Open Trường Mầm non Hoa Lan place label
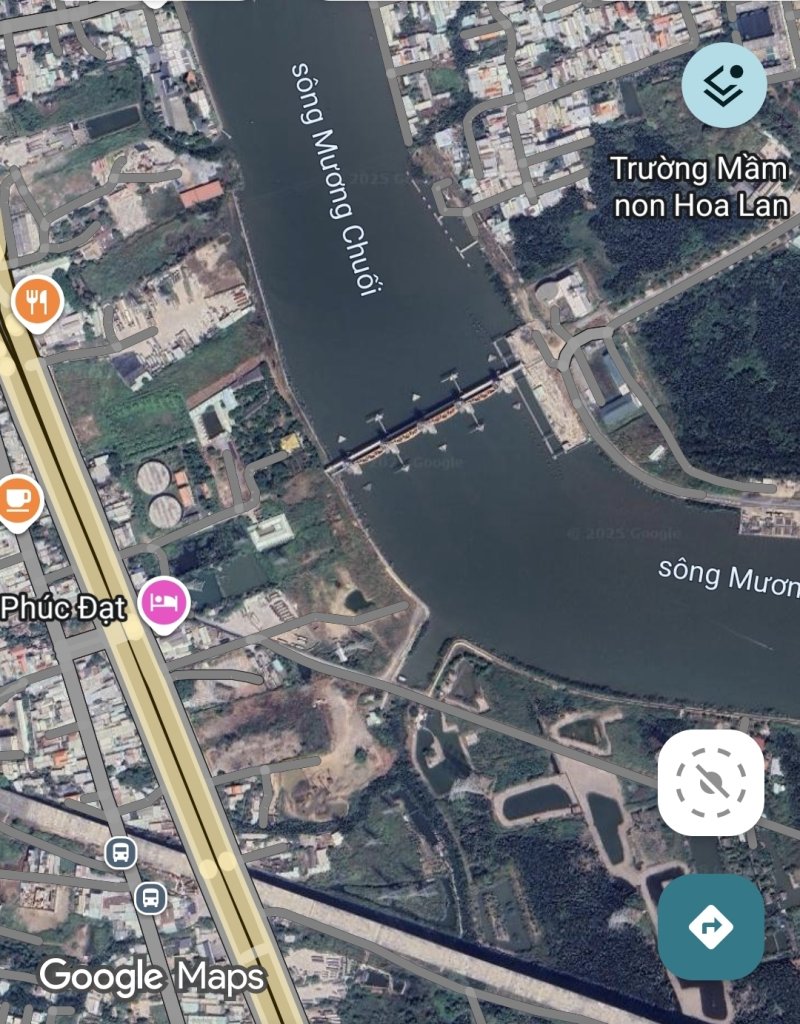Screen dimensions: 800x1024 (x=700, y=186)
